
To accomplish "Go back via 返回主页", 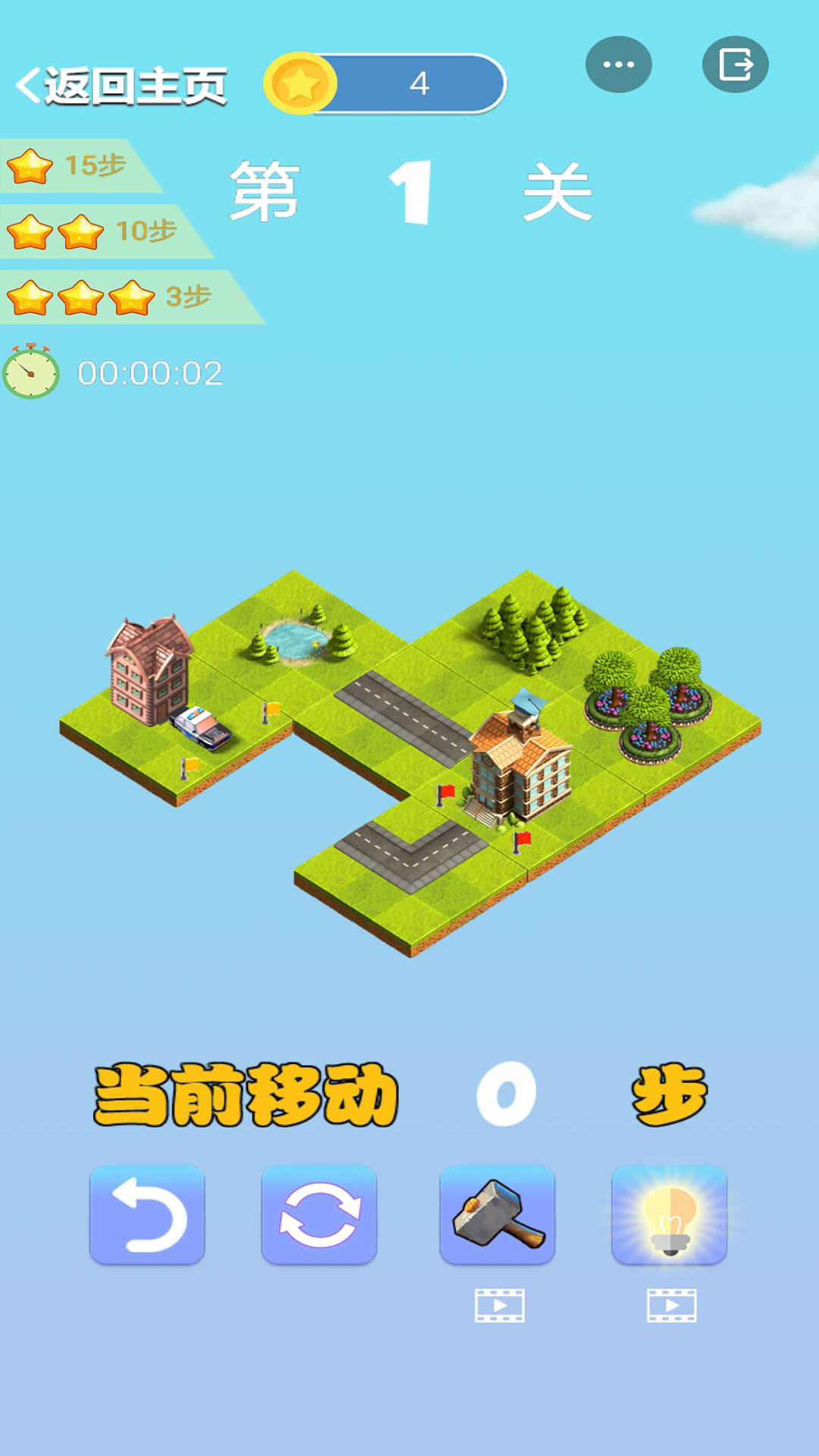I will click(x=121, y=86).
